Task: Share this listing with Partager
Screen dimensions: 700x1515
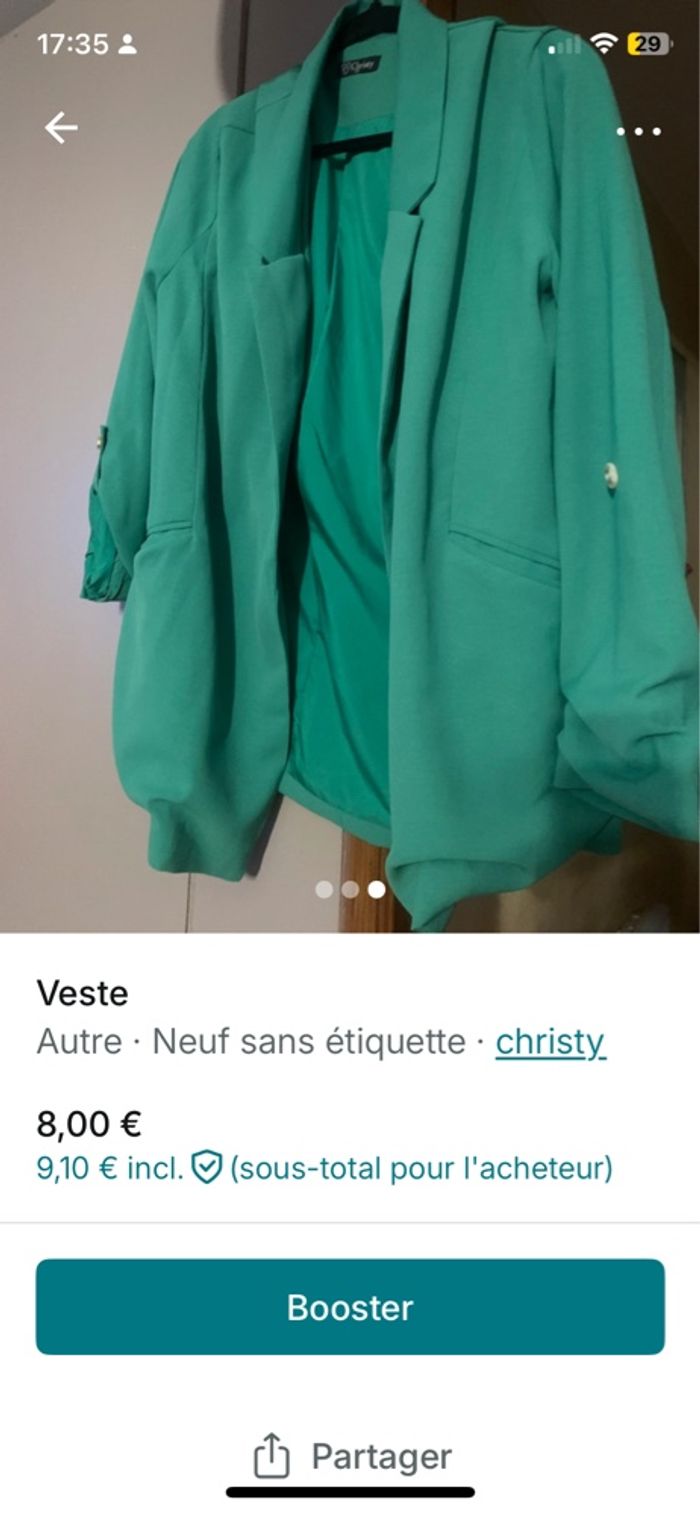Action: 352,1456
